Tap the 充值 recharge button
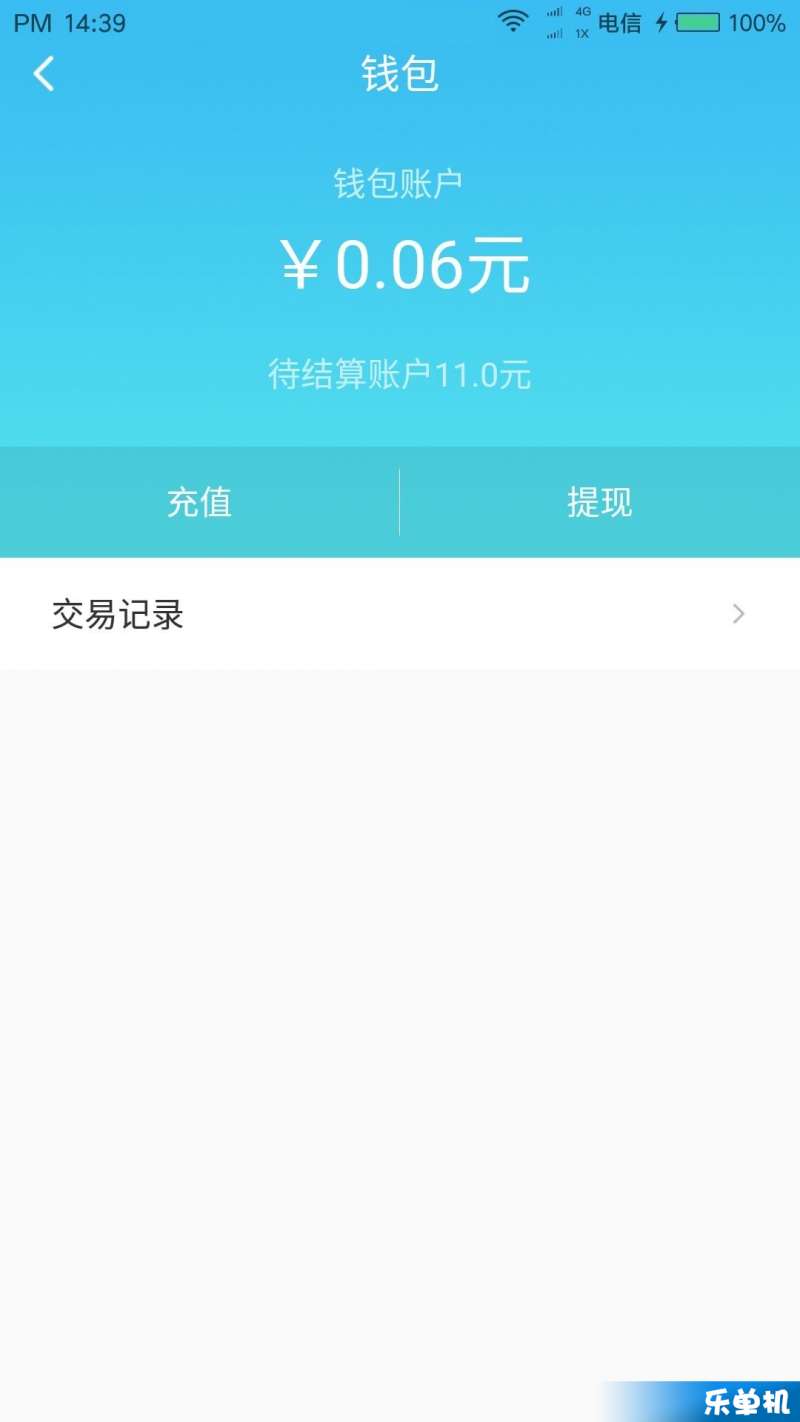The height and width of the screenshot is (1422, 800). 199,502
